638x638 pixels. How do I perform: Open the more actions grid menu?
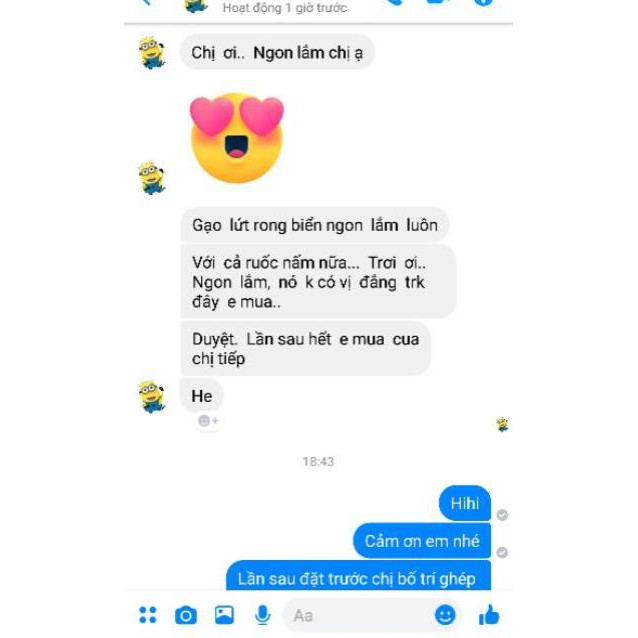coord(148,615)
